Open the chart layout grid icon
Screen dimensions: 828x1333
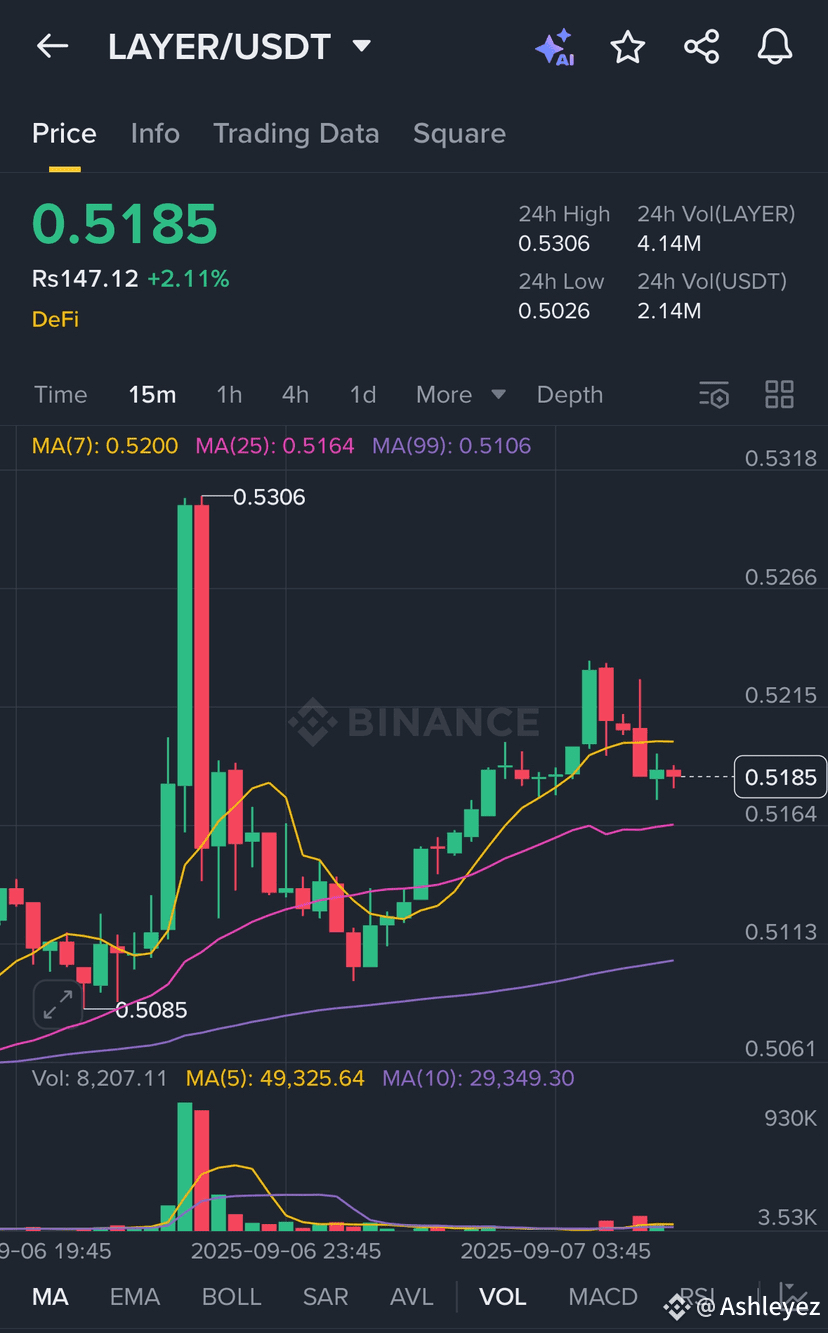pos(779,395)
